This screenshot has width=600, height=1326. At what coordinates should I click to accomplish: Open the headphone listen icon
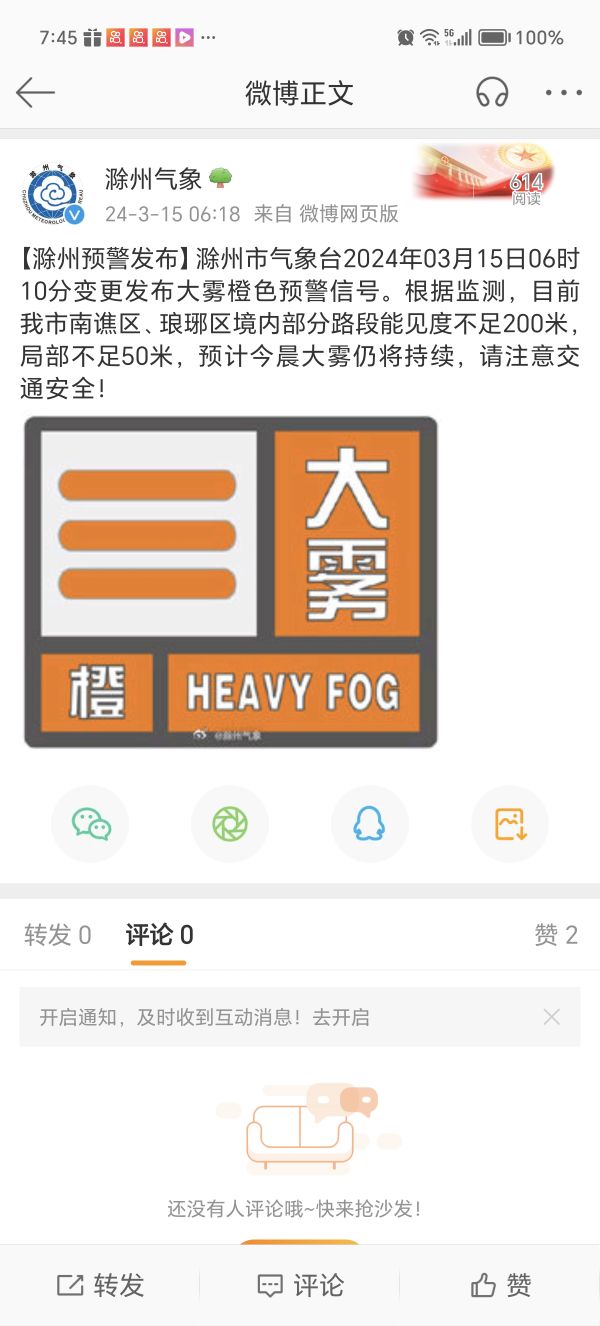point(492,93)
